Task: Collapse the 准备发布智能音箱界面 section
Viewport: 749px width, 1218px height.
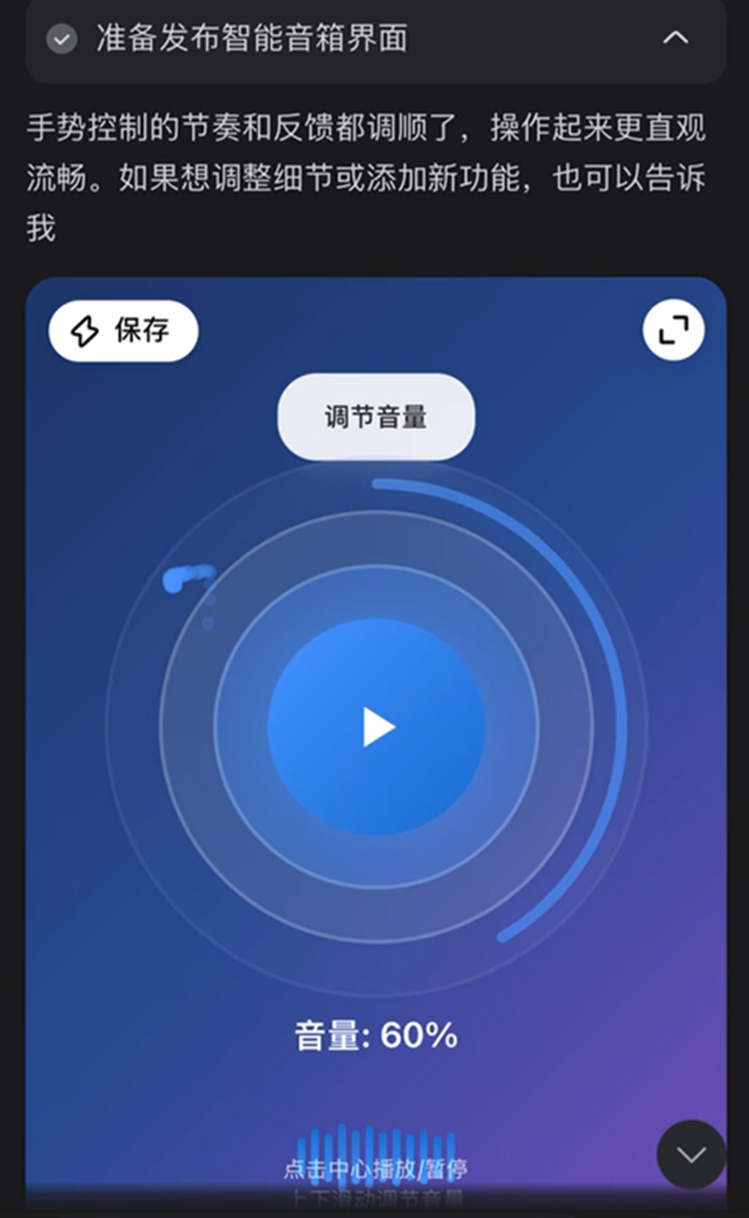Action: (x=676, y=38)
